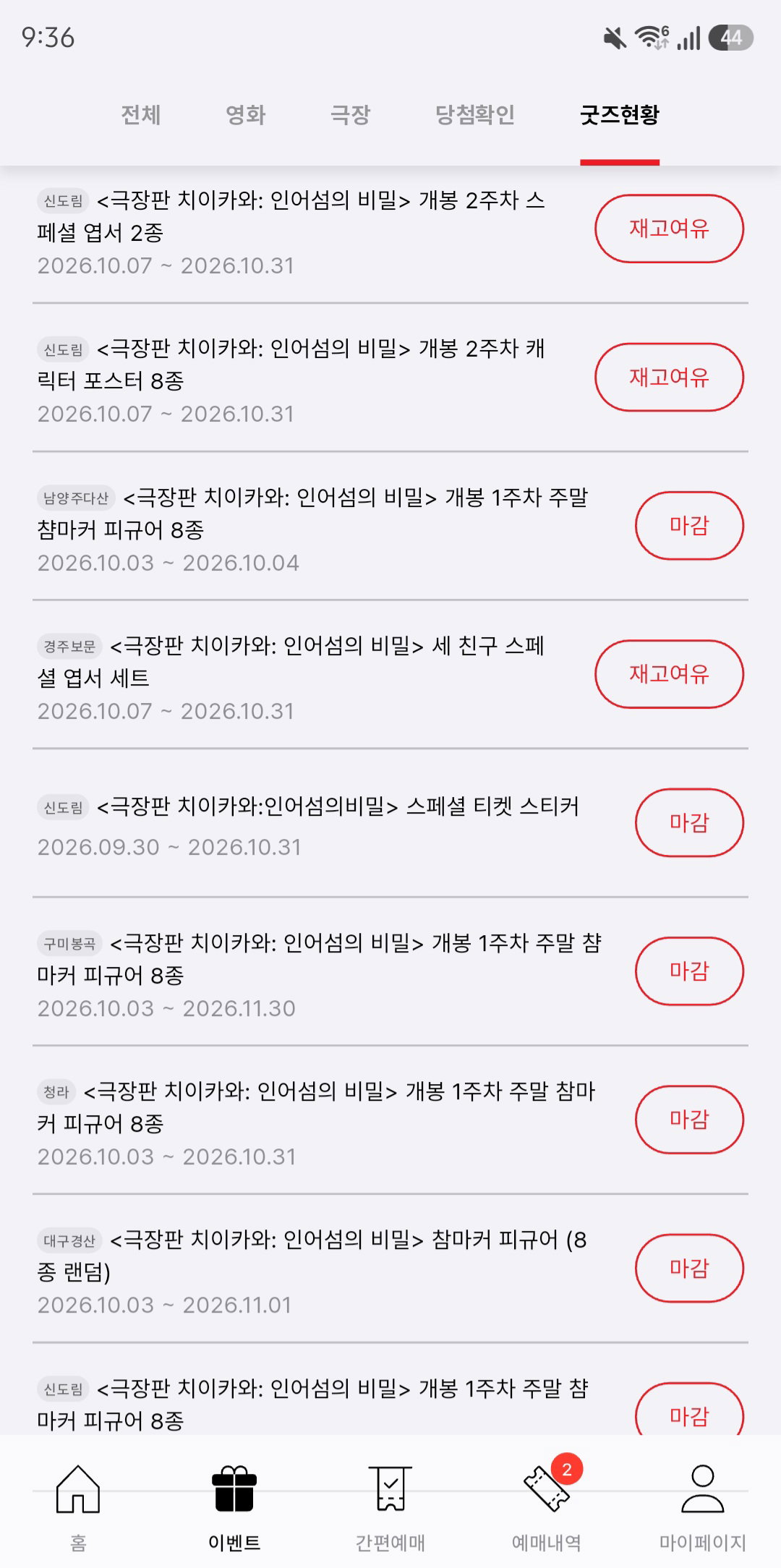Tap 마감 for 구미봉곡 참마커 피규어
The image size is (781, 1568).
689,971
